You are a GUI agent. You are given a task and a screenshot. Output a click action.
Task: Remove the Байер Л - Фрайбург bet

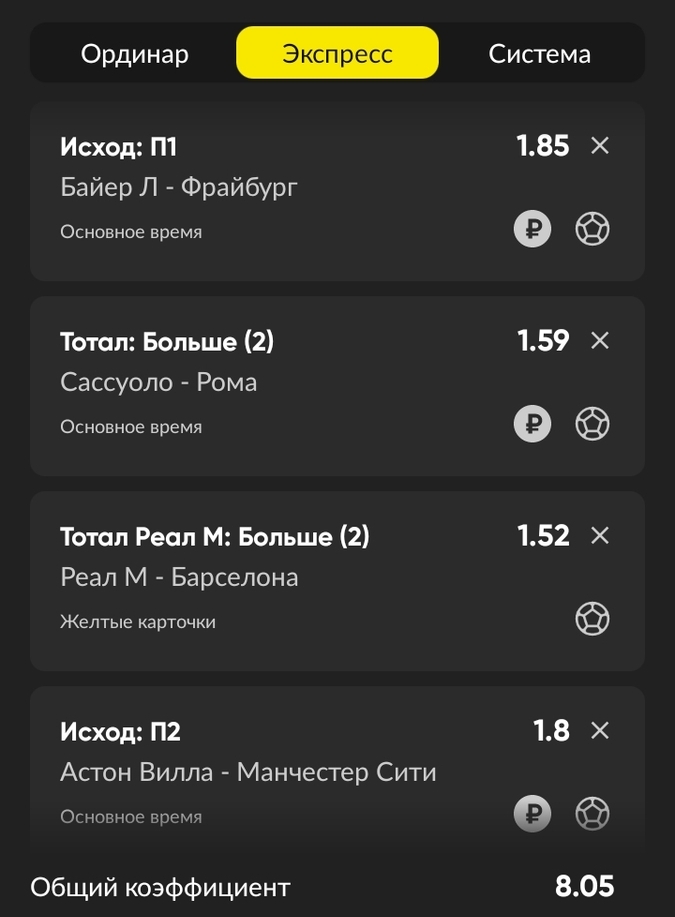600,146
